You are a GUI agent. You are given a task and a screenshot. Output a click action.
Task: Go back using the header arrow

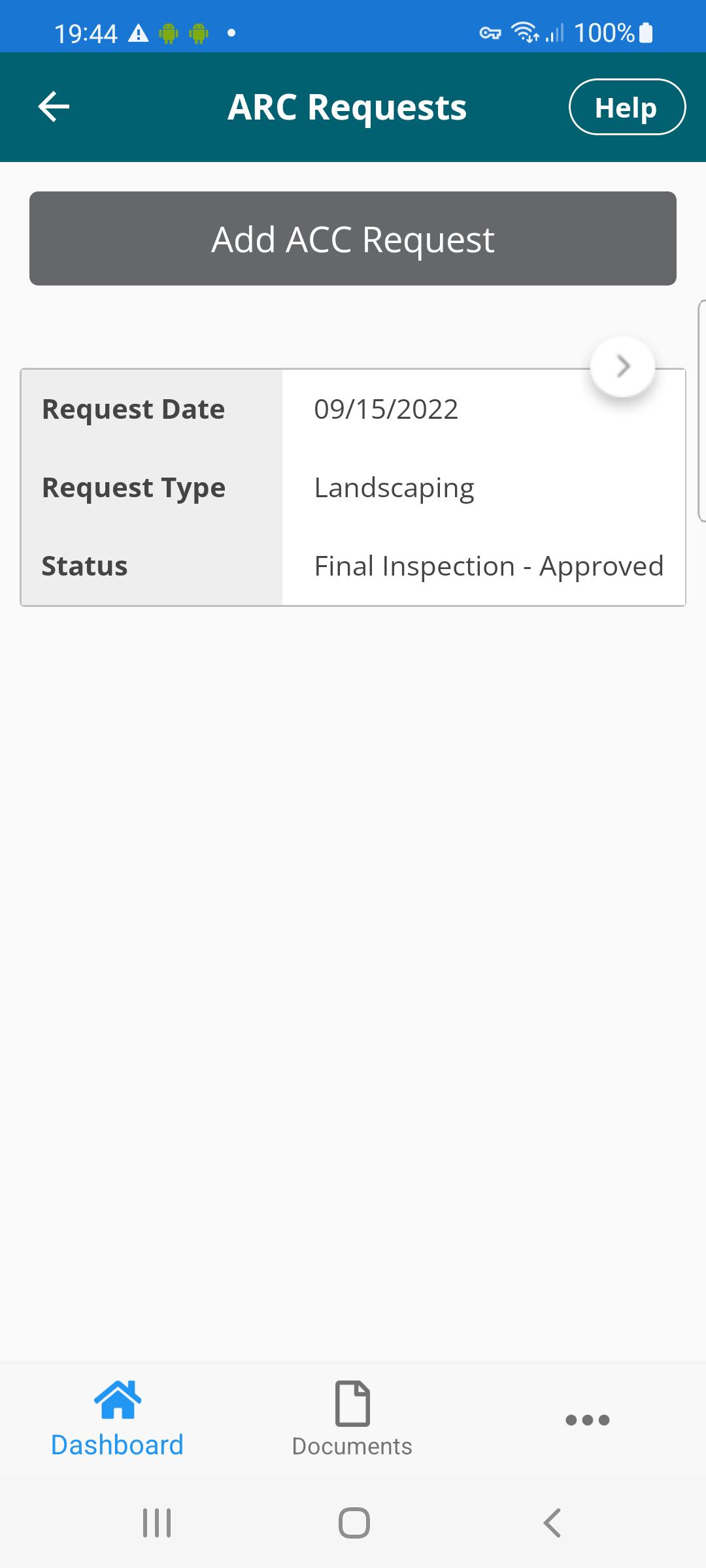coord(54,107)
